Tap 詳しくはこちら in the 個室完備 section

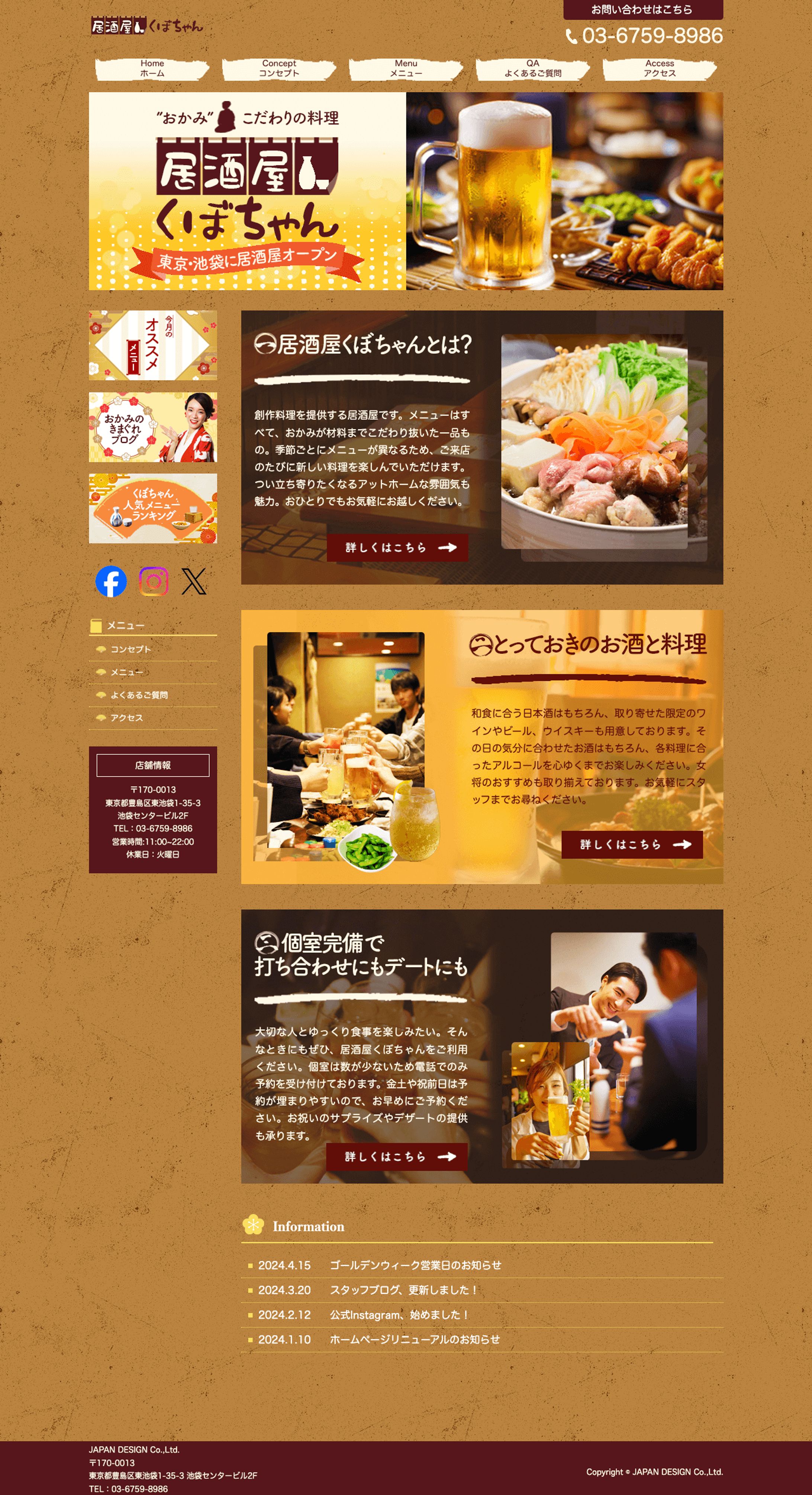point(397,1157)
